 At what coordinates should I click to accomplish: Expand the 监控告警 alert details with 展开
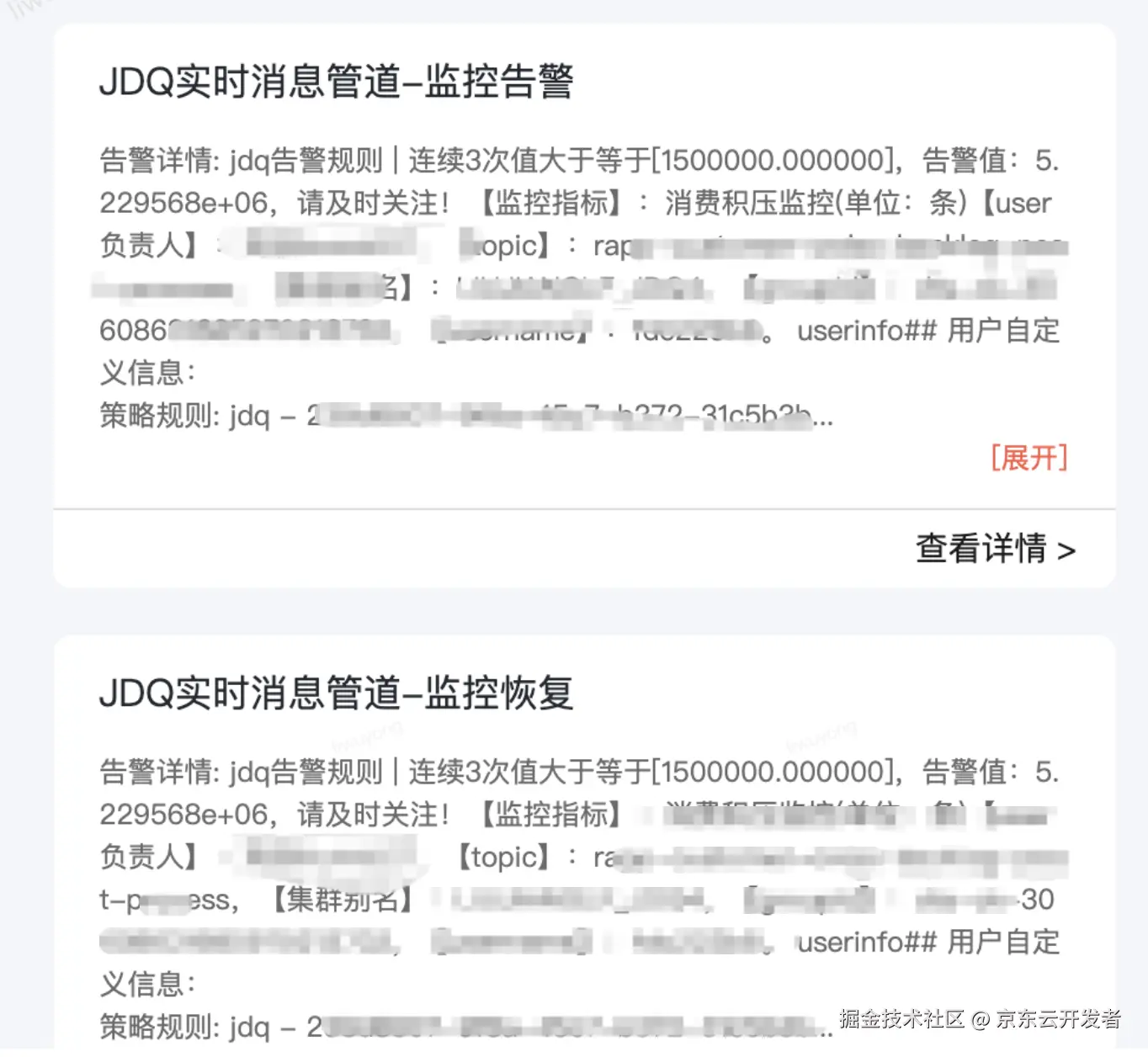(1028, 459)
